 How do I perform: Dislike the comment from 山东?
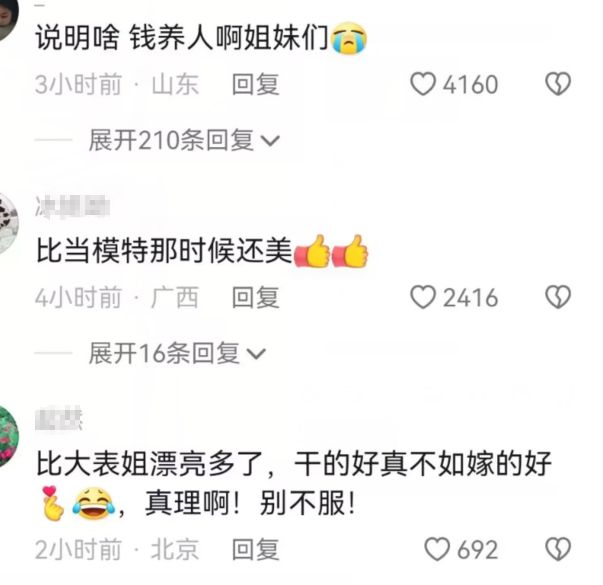[557, 85]
